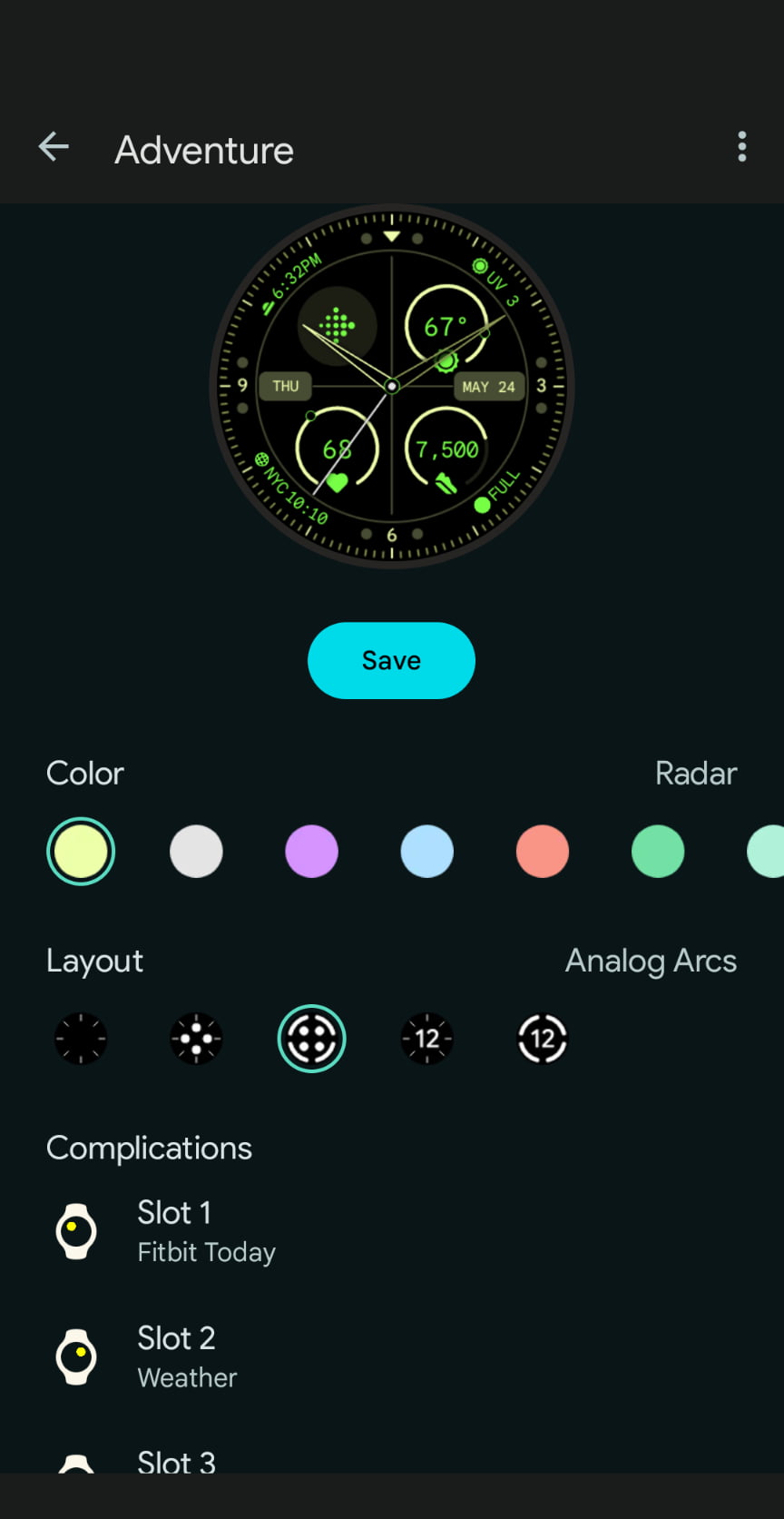
Task: Go back from Adventure screen
Action: [x=54, y=147]
